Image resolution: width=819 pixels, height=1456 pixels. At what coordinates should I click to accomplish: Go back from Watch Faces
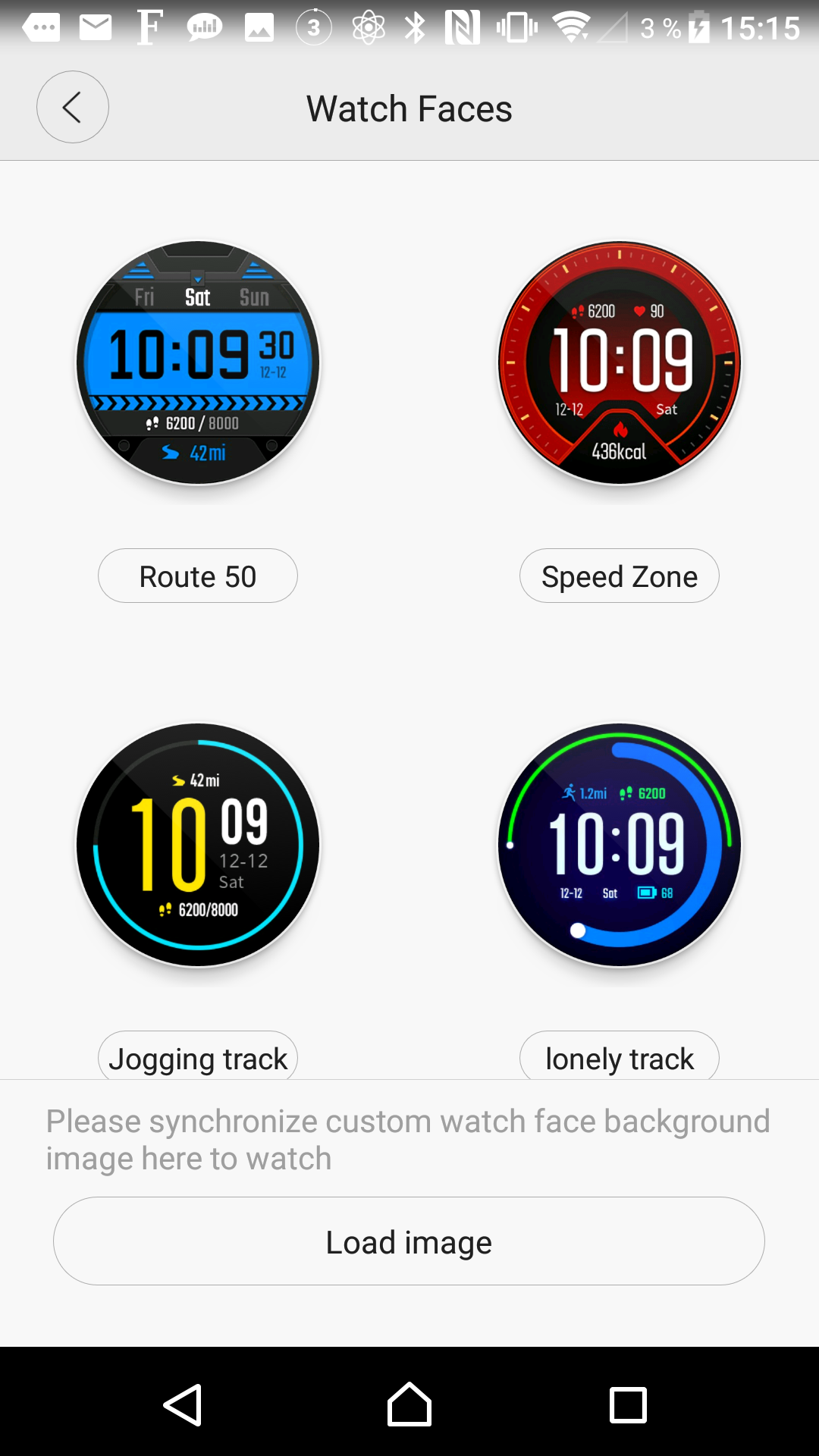click(x=73, y=107)
